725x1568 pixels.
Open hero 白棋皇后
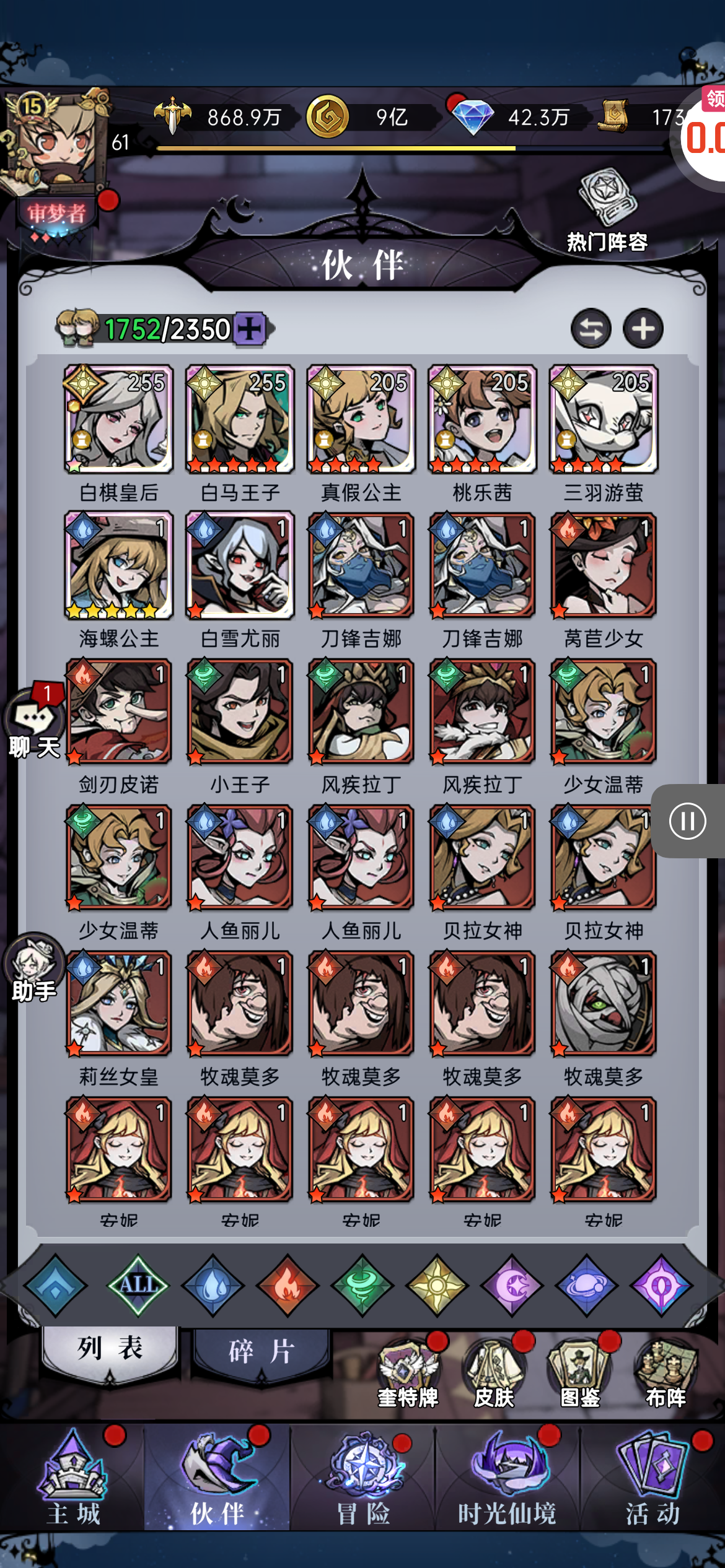tap(118, 419)
